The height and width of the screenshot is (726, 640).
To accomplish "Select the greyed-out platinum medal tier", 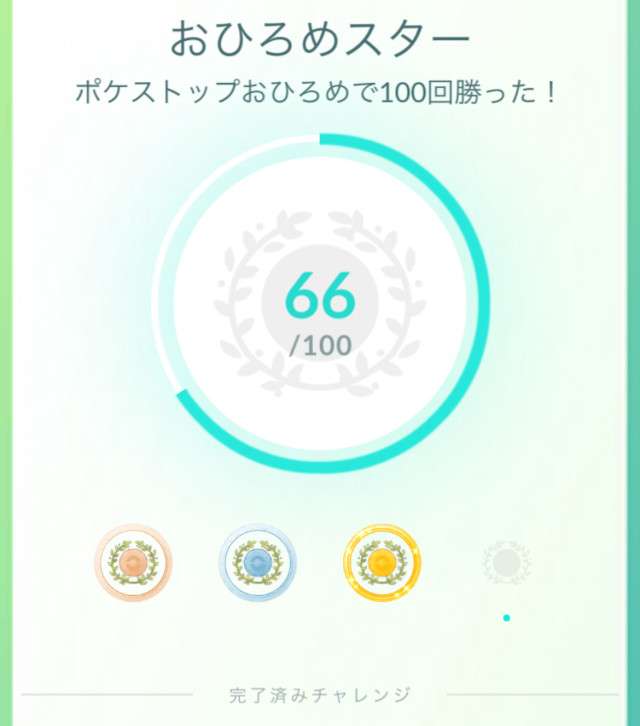I will coord(506,563).
